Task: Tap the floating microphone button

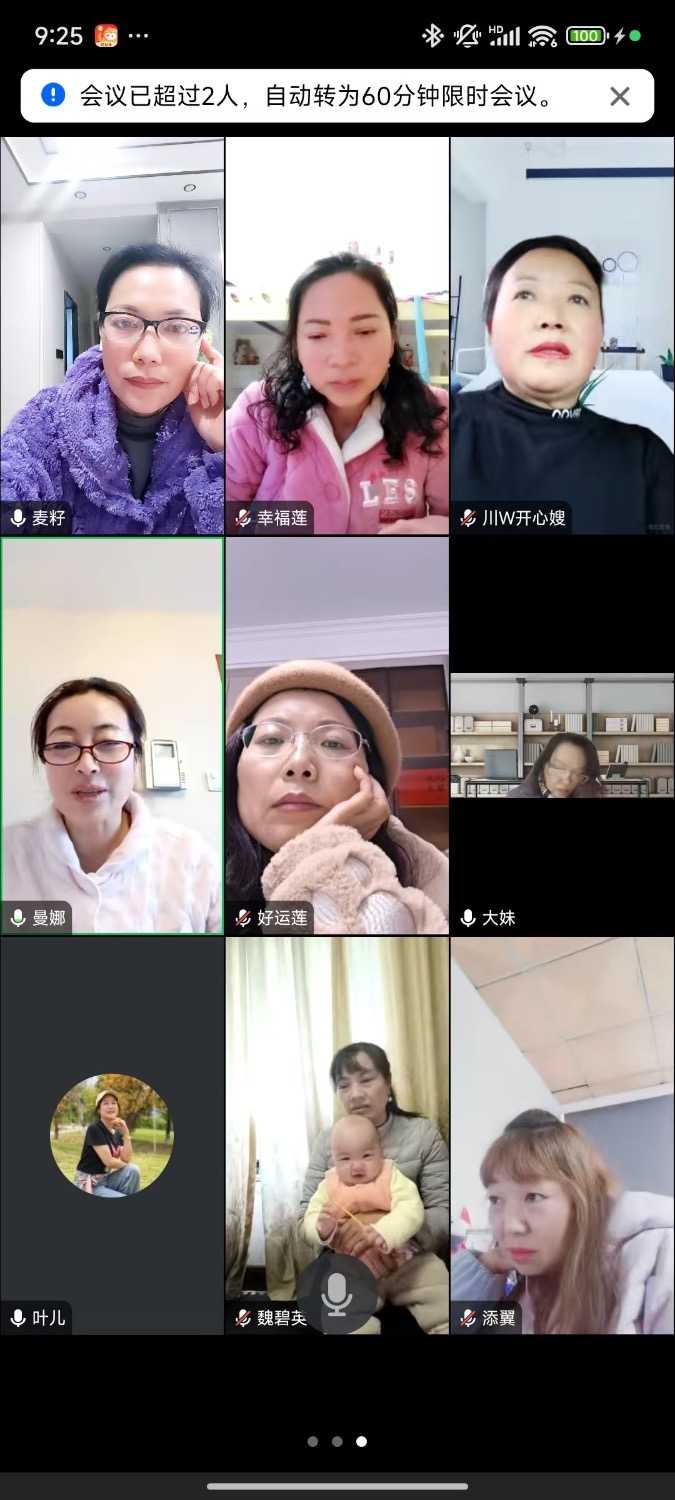Action: [x=337, y=1294]
